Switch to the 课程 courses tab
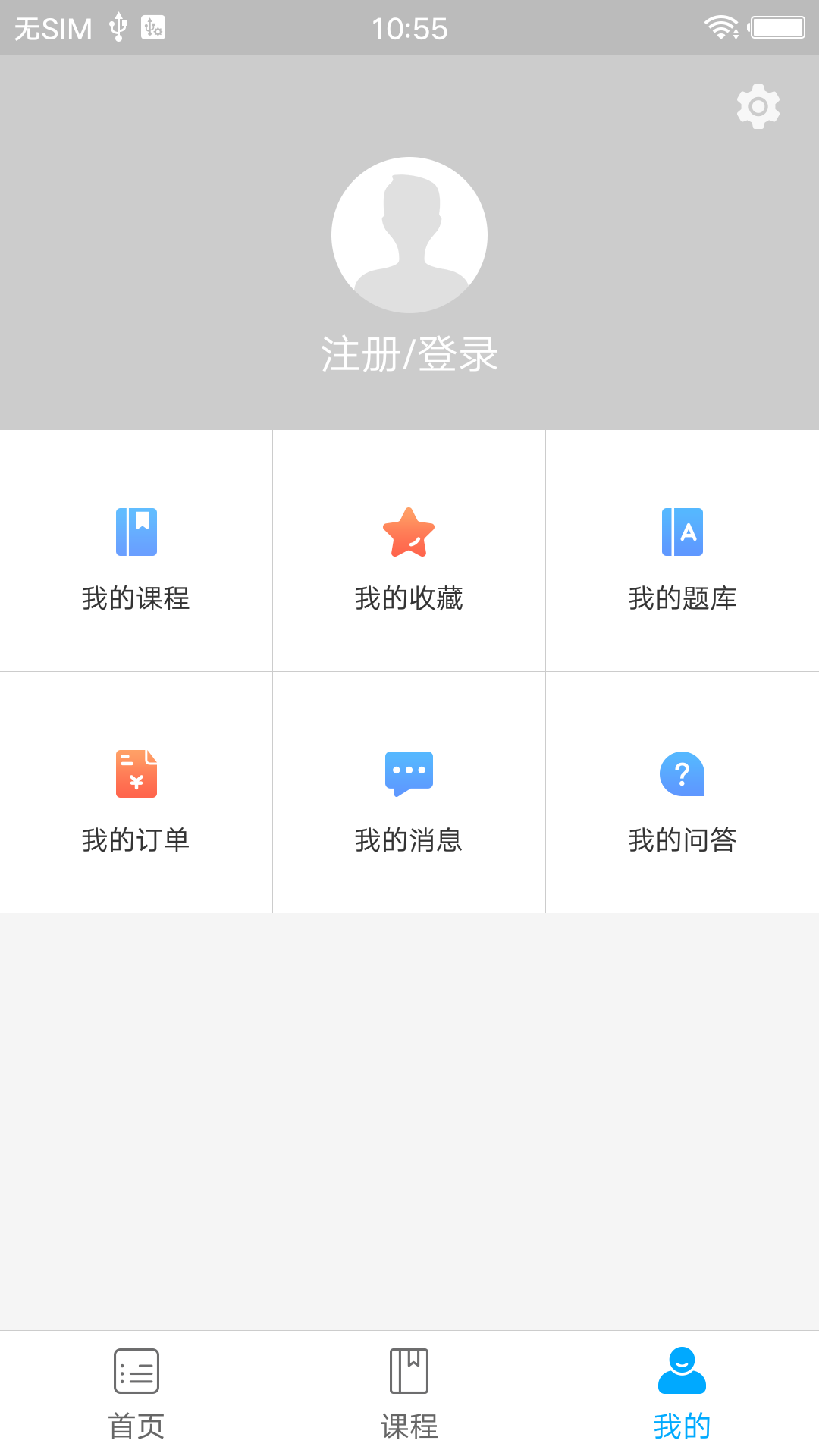 409,1395
